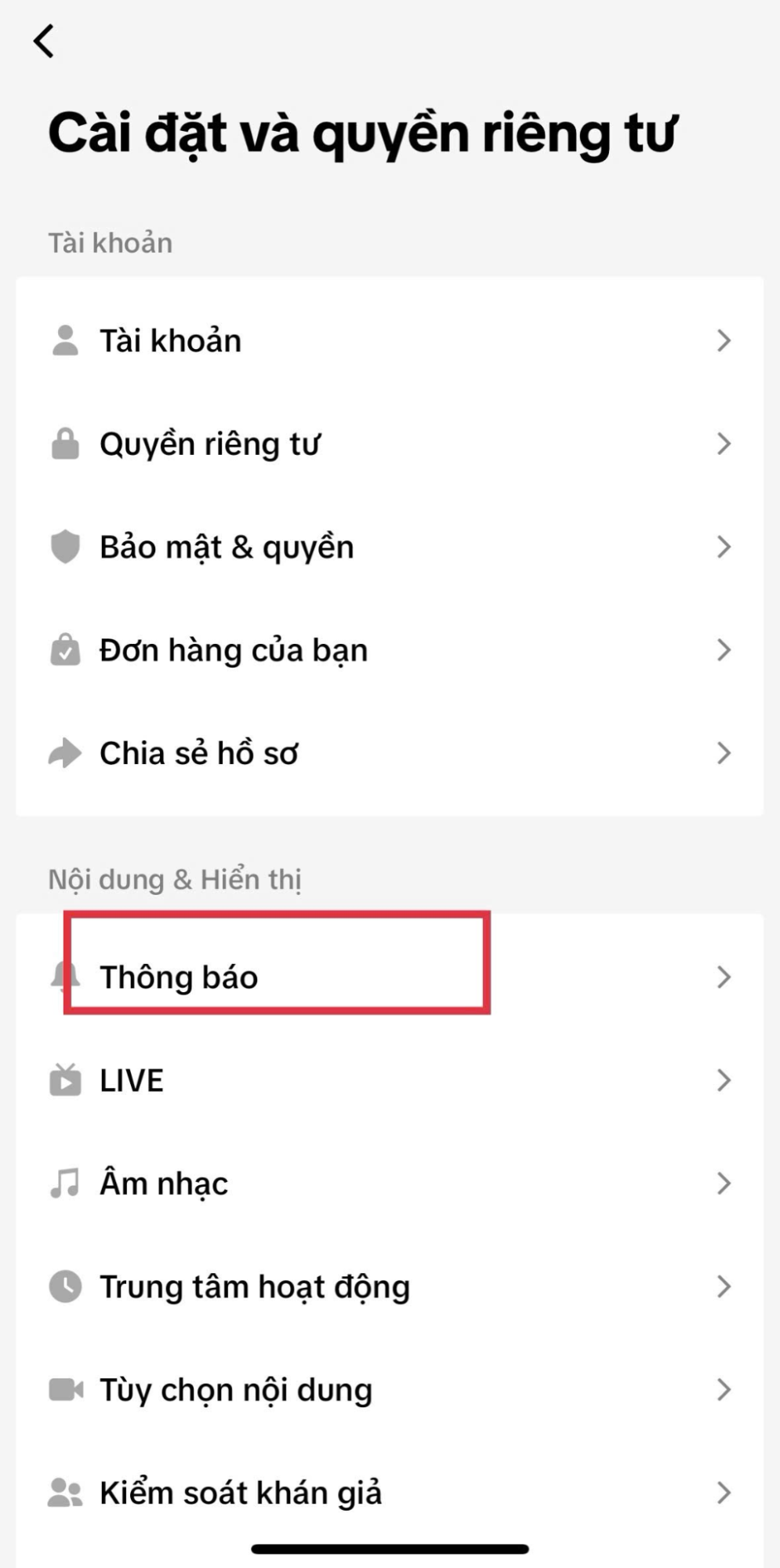Expand the chevron next to LIVE
The image size is (780, 1568).
click(x=723, y=1080)
